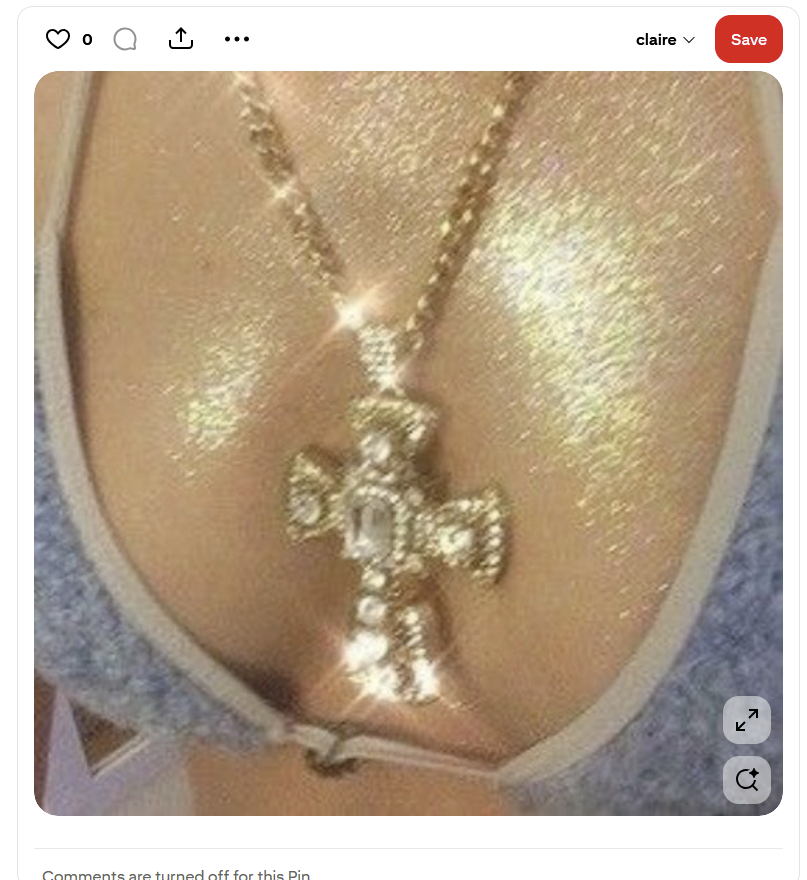
Task: Save this Pin
Action: click(x=748, y=40)
